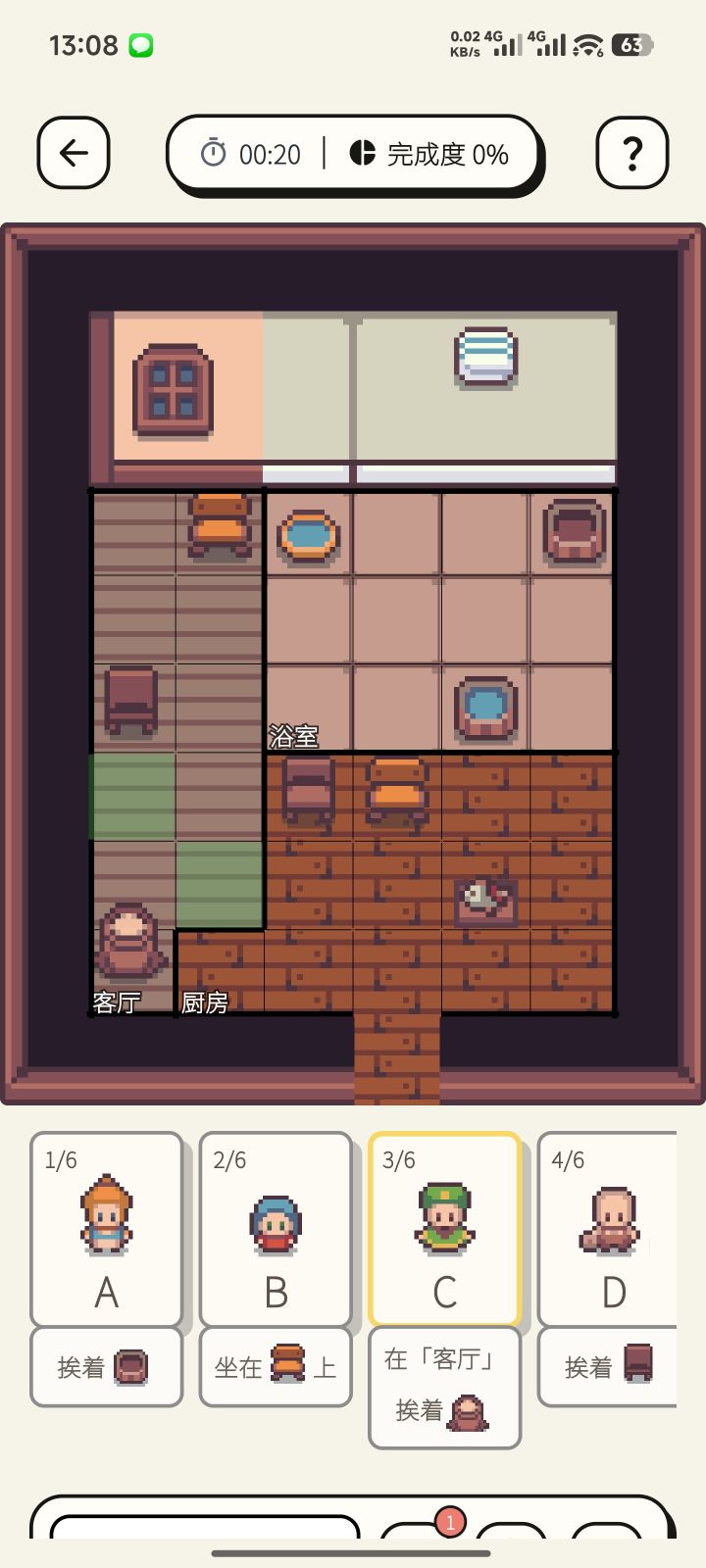Viewport: 706px width, 1568px height.
Task: Tap the orange chair in the kitchen
Action: click(397, 790)
